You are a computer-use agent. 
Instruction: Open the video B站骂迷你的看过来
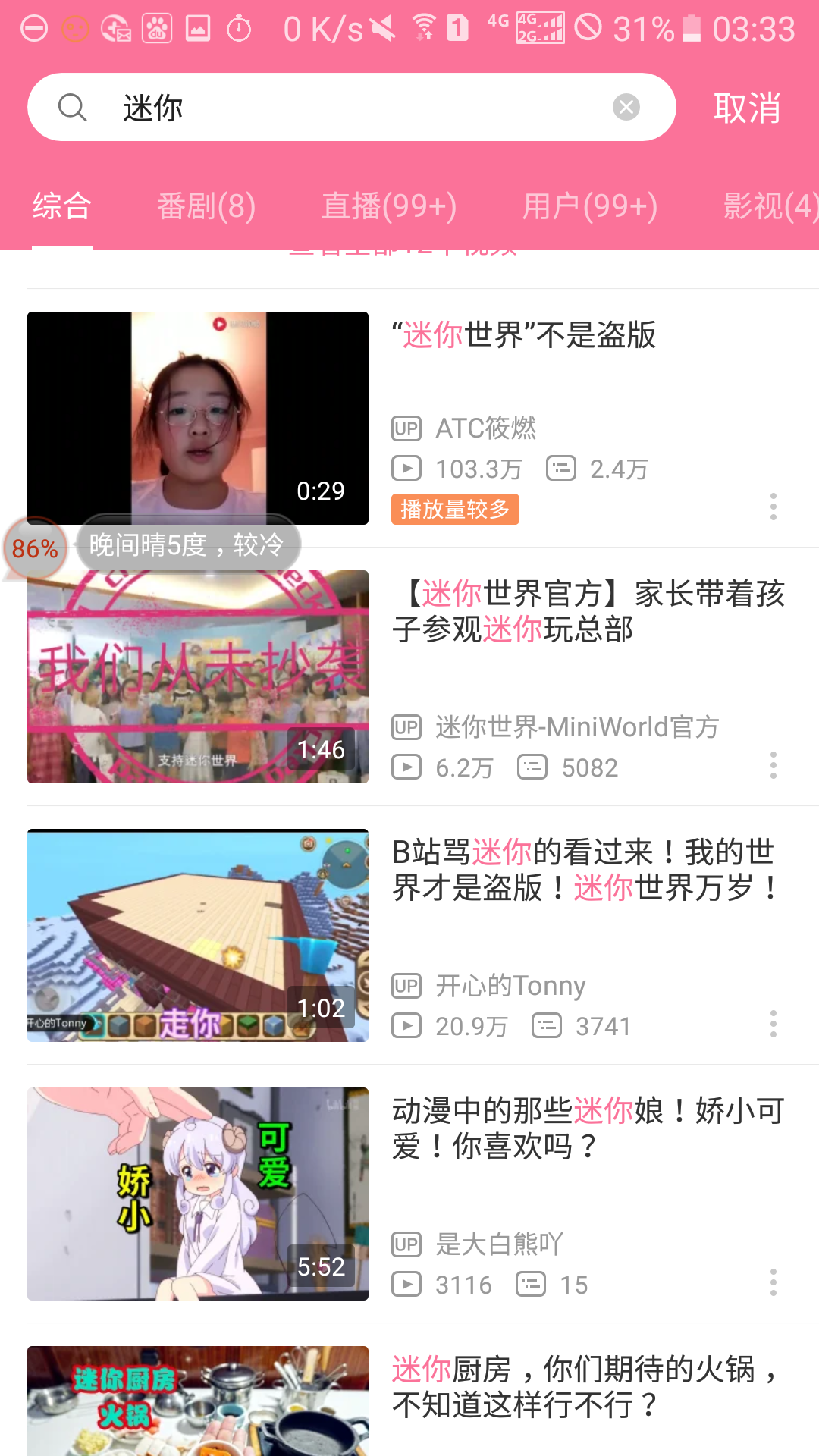click(584, 870)
